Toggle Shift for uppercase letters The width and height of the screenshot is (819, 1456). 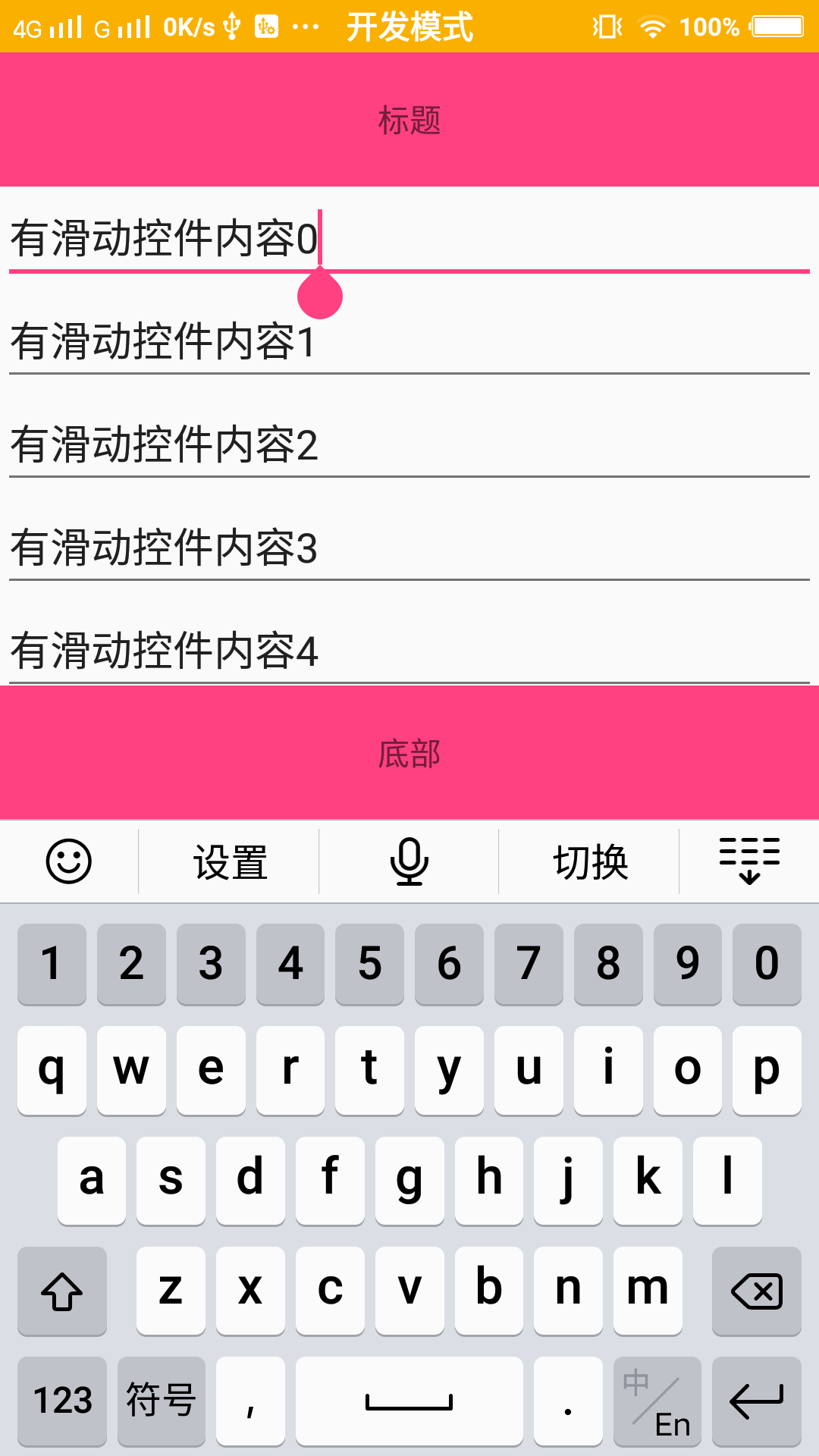click(61, 1291)
